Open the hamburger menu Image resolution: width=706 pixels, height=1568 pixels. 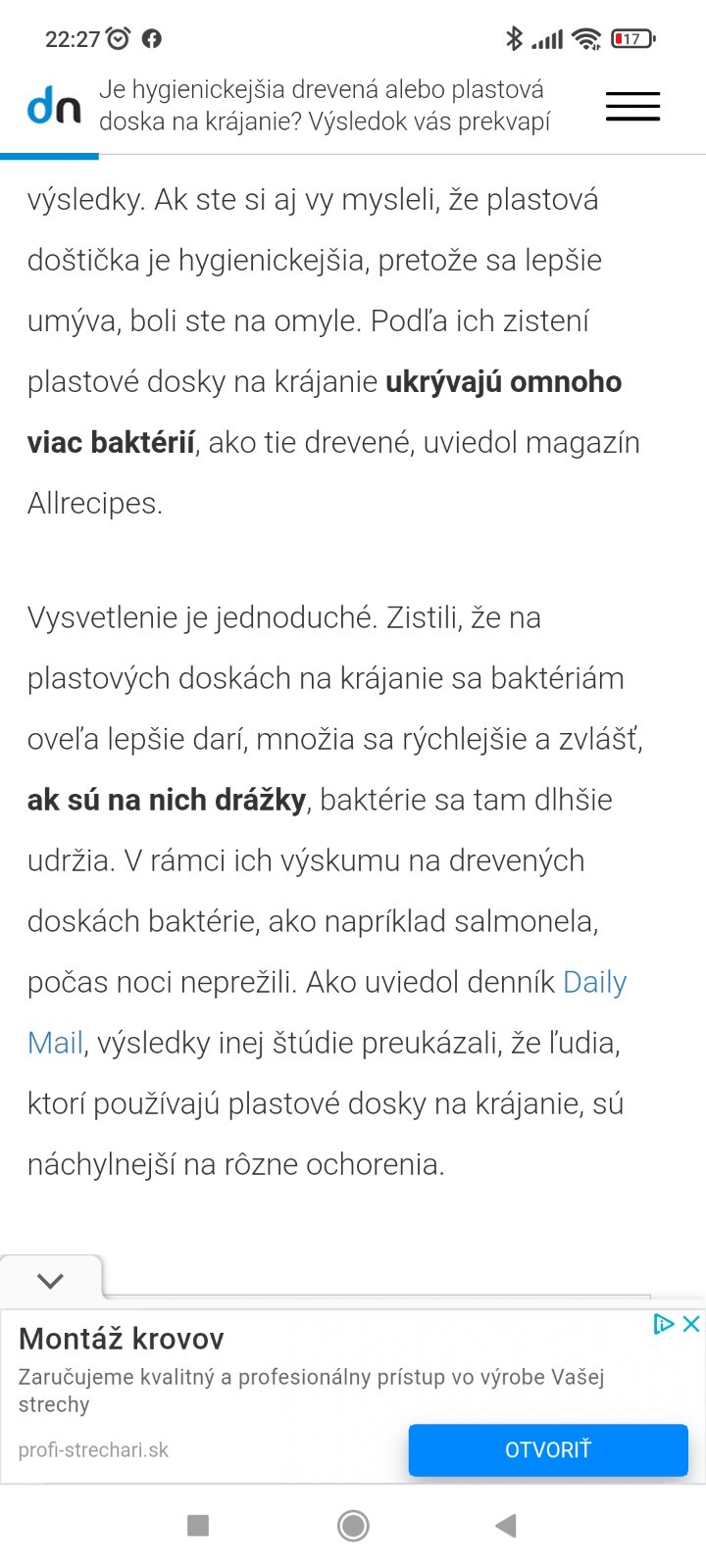pos(632,106)
